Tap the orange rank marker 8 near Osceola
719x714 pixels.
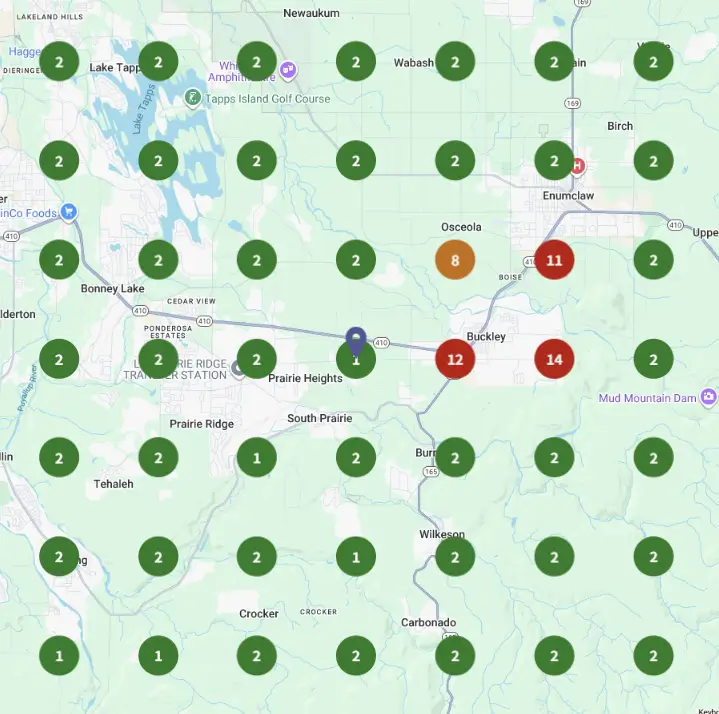(x=455, y=260)
